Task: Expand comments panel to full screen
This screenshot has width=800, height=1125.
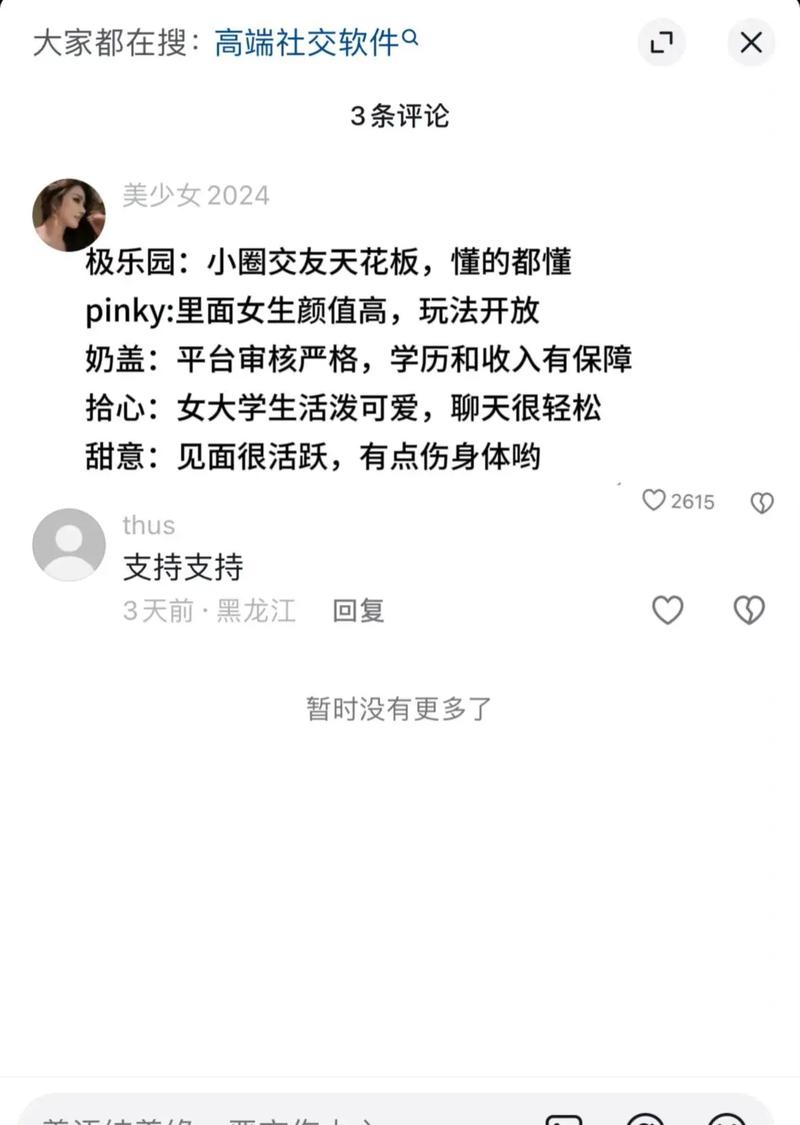Action: (x=662, y=42)
